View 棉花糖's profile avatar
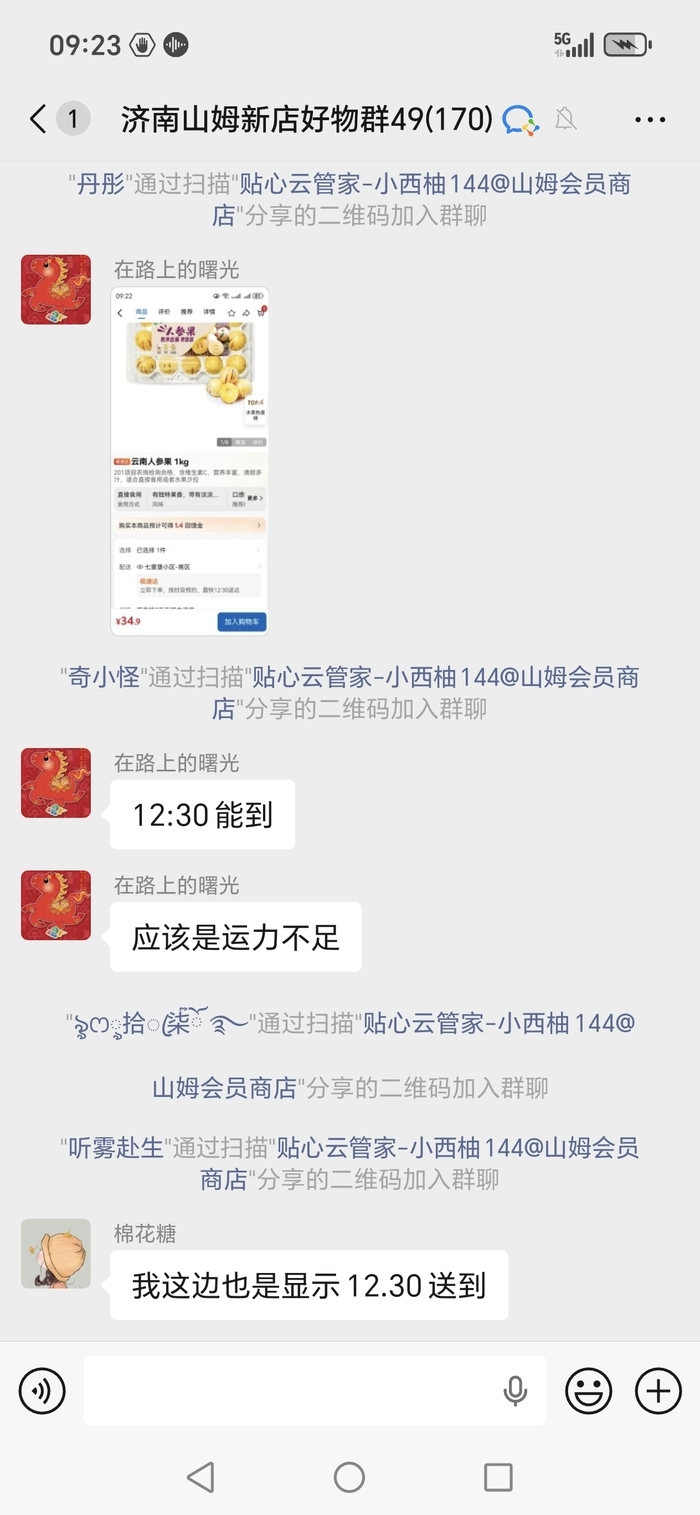The height and width of the screenshot is (1515, 700). [x=56, y=1253]
